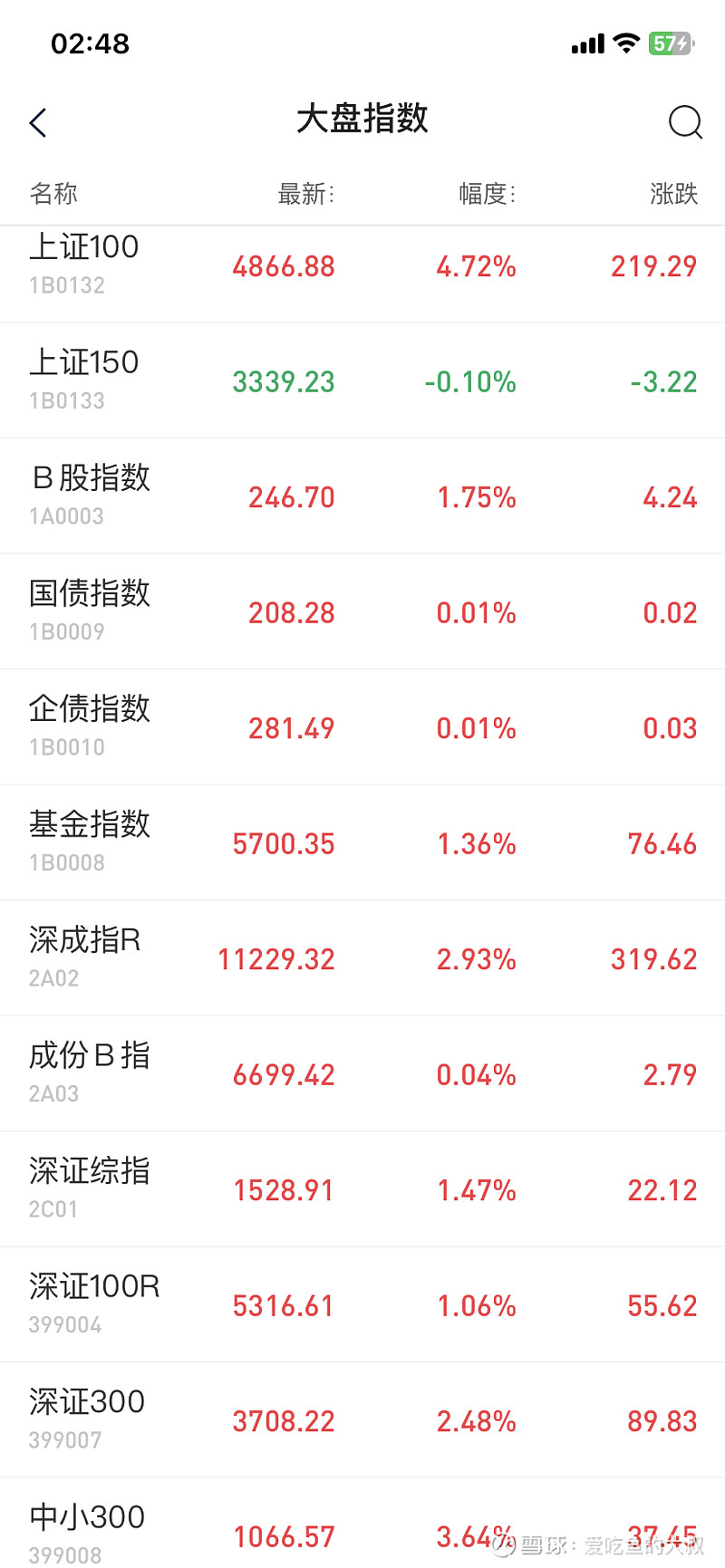Tap the sort indicator beside 最新
The height and width of the screenshot is (1568, 725).
[x=333, y=193]
